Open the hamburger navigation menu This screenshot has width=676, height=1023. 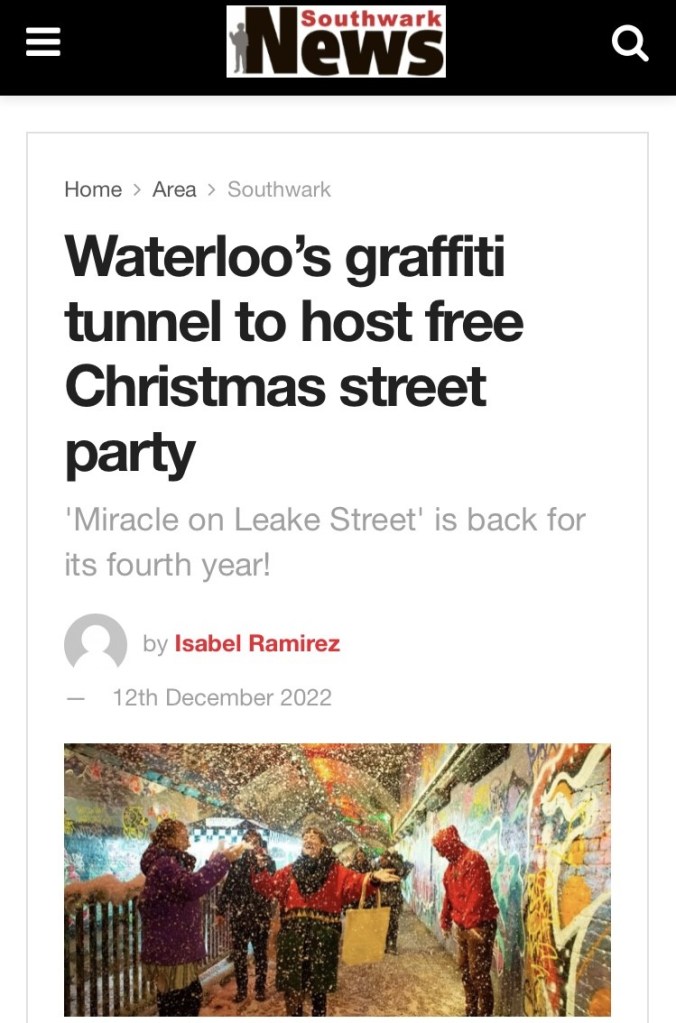tap(44, 43)
